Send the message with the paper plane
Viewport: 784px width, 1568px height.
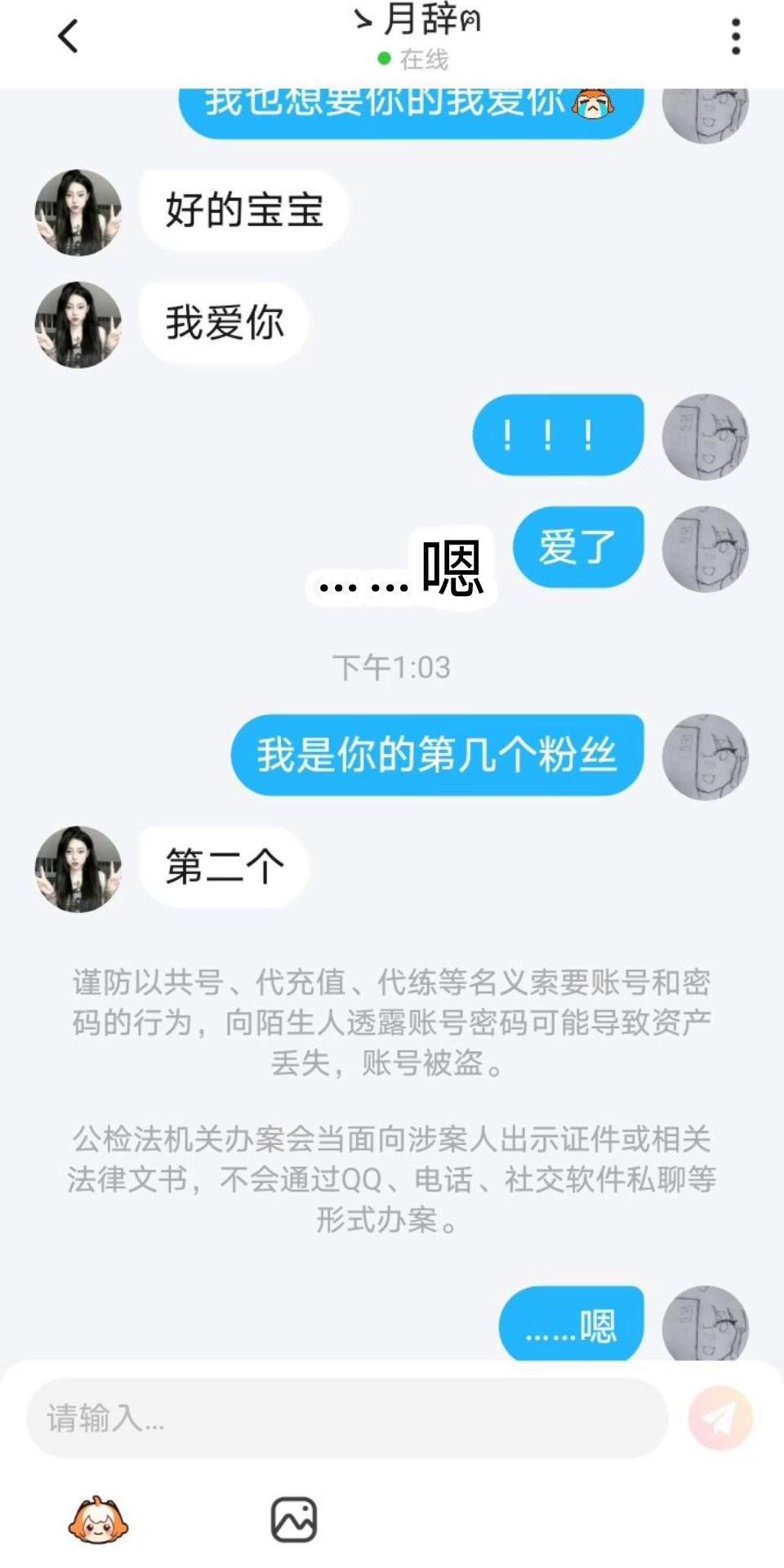coord(720,1419)
